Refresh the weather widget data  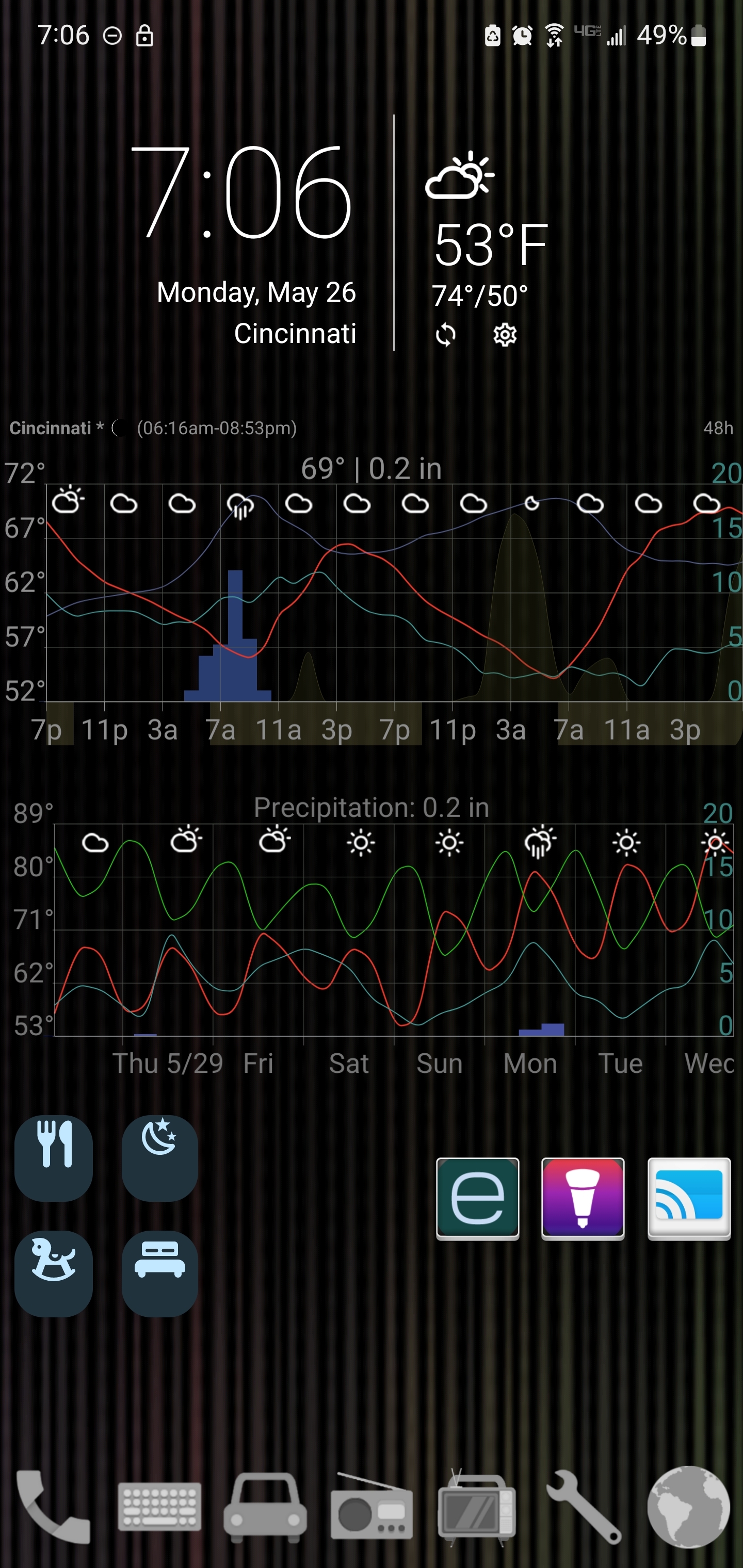446,335
